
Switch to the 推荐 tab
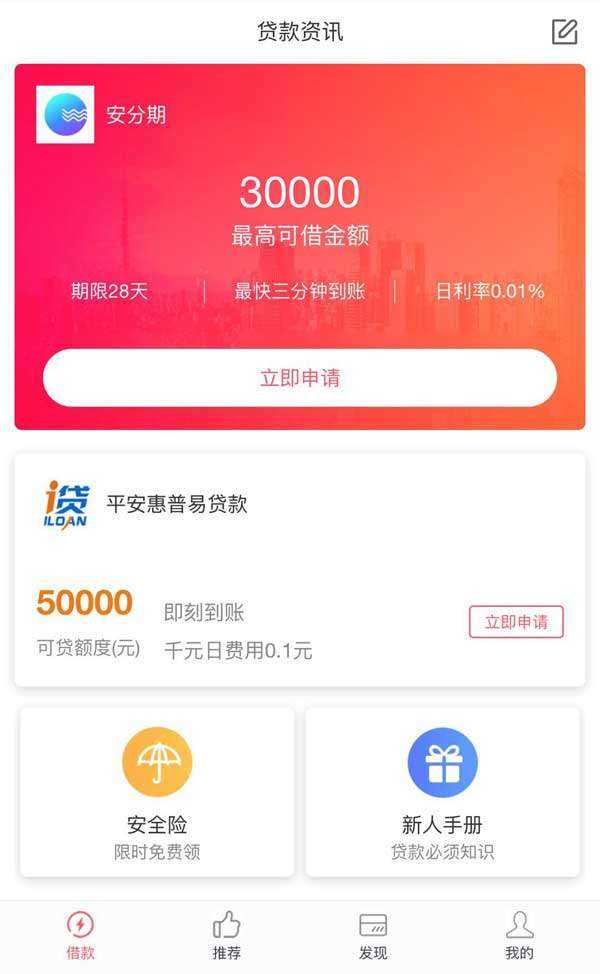pos(227,935)
